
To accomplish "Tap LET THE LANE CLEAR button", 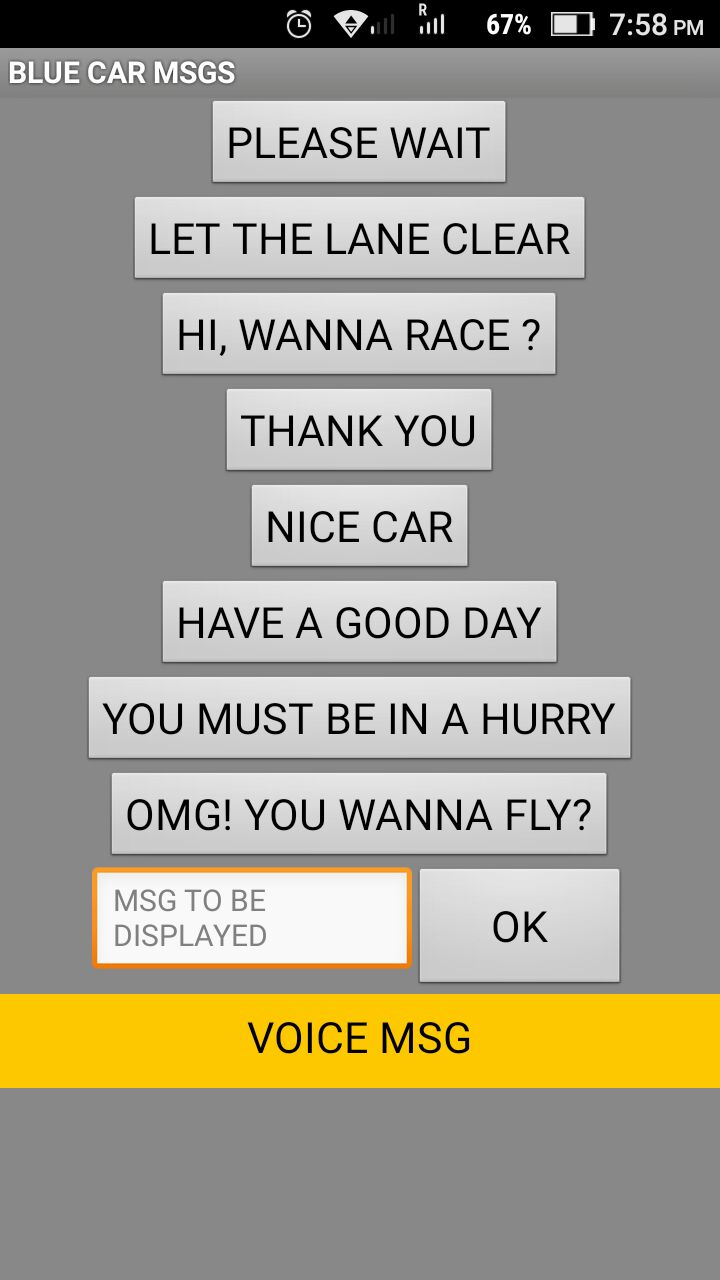I will point(359,238).
